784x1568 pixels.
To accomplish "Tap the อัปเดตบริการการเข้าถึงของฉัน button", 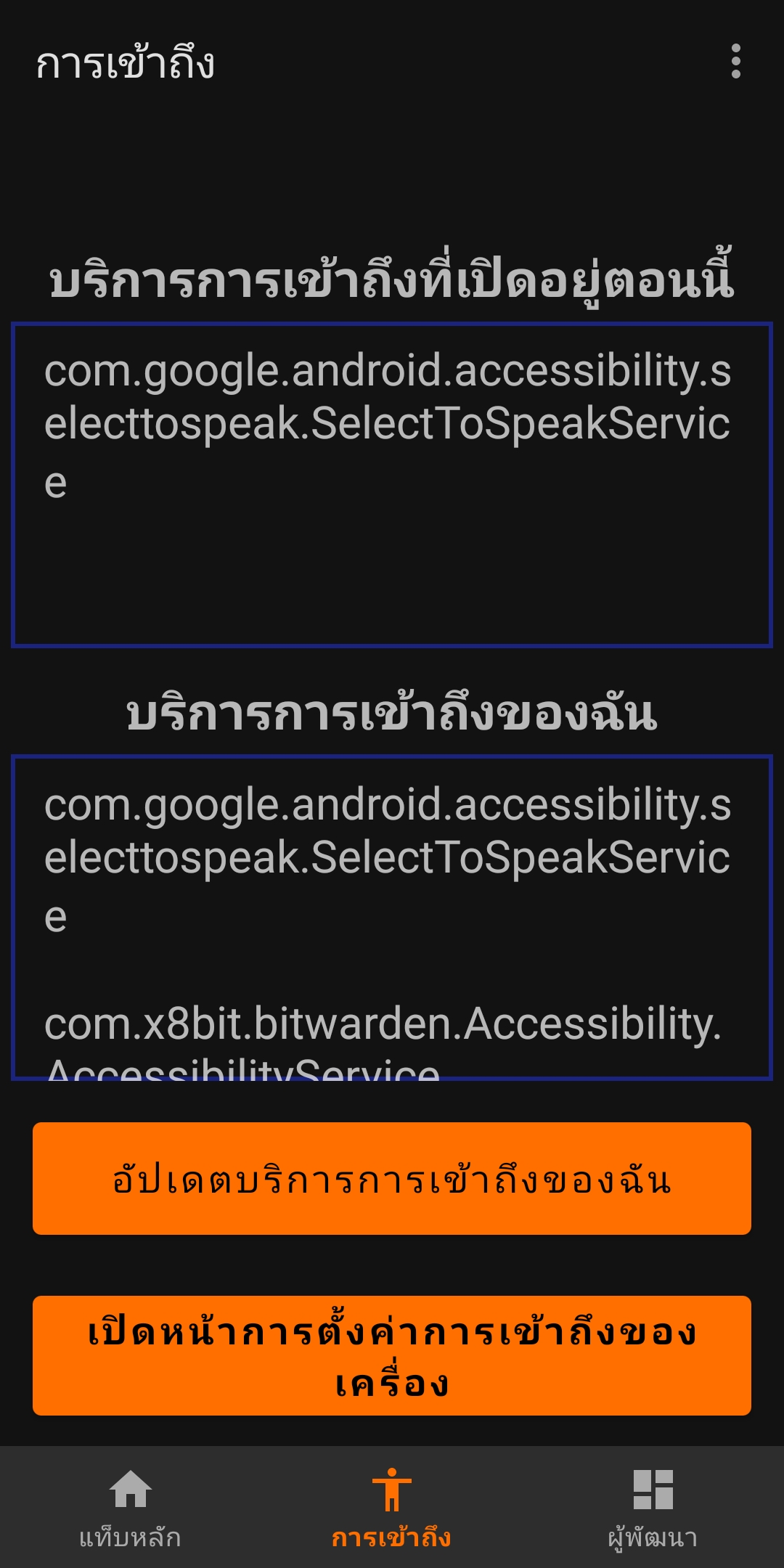I will click(x=392, y=1178).
